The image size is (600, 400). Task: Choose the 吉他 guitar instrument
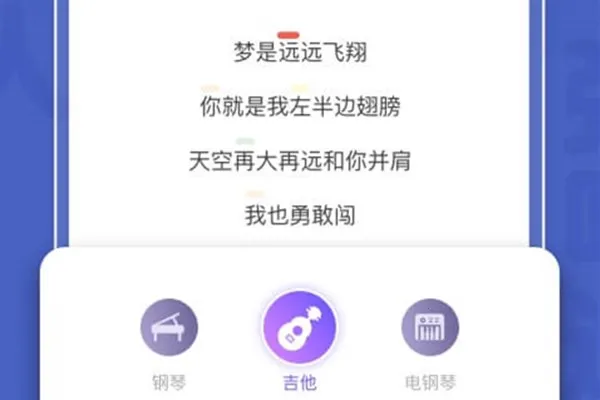click(299, 328)
